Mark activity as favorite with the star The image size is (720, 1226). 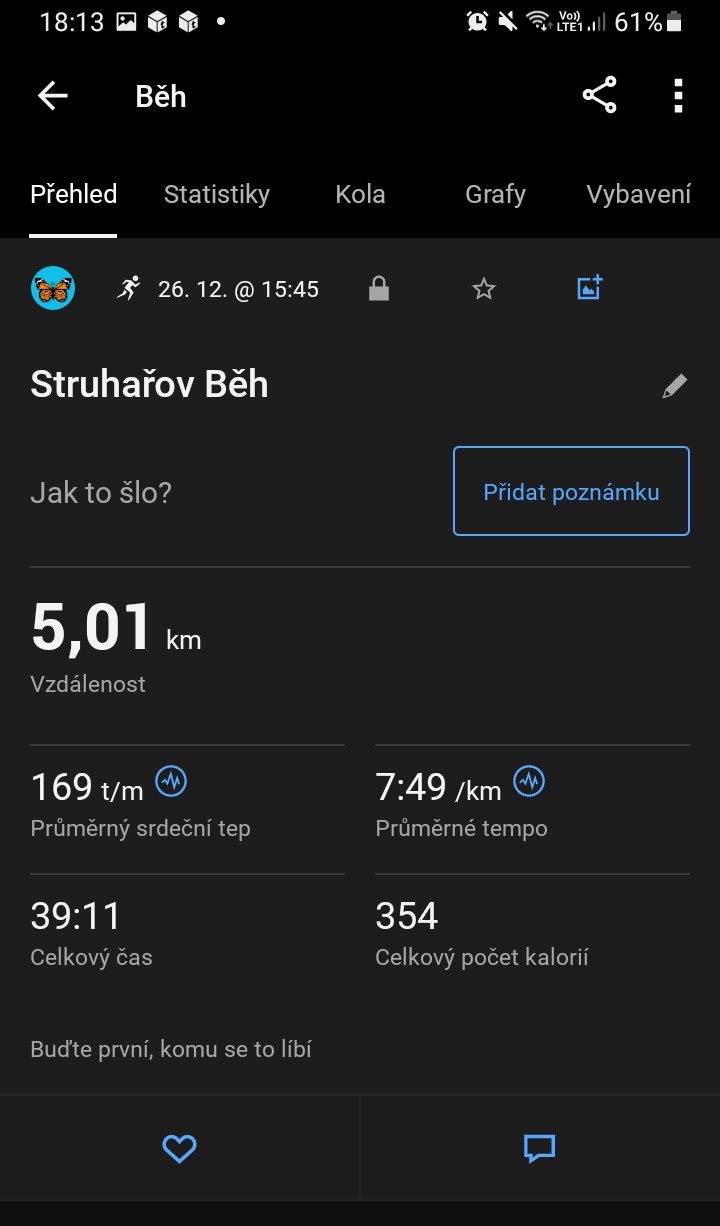click(484, 290)
